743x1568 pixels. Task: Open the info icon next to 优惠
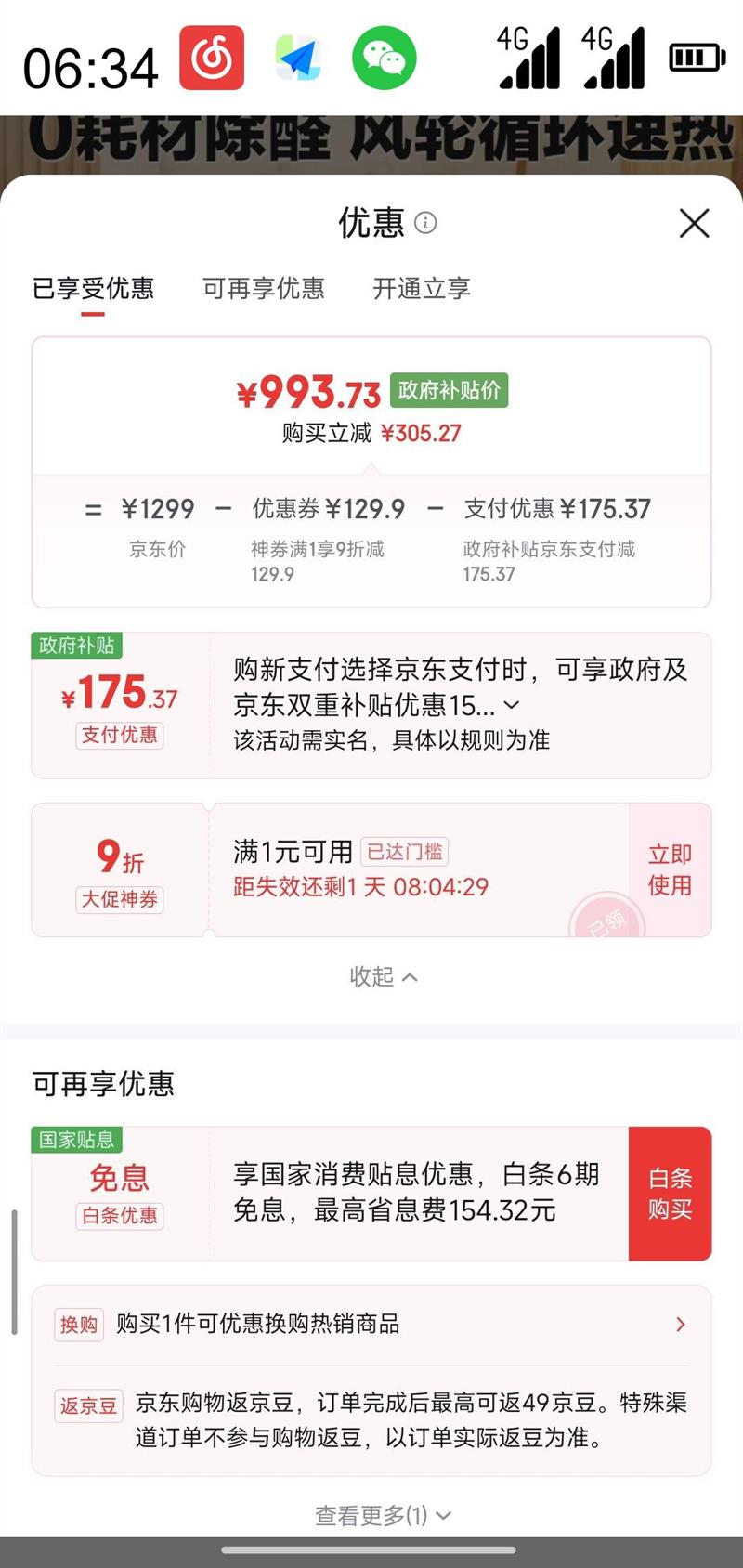pos(425,223)
